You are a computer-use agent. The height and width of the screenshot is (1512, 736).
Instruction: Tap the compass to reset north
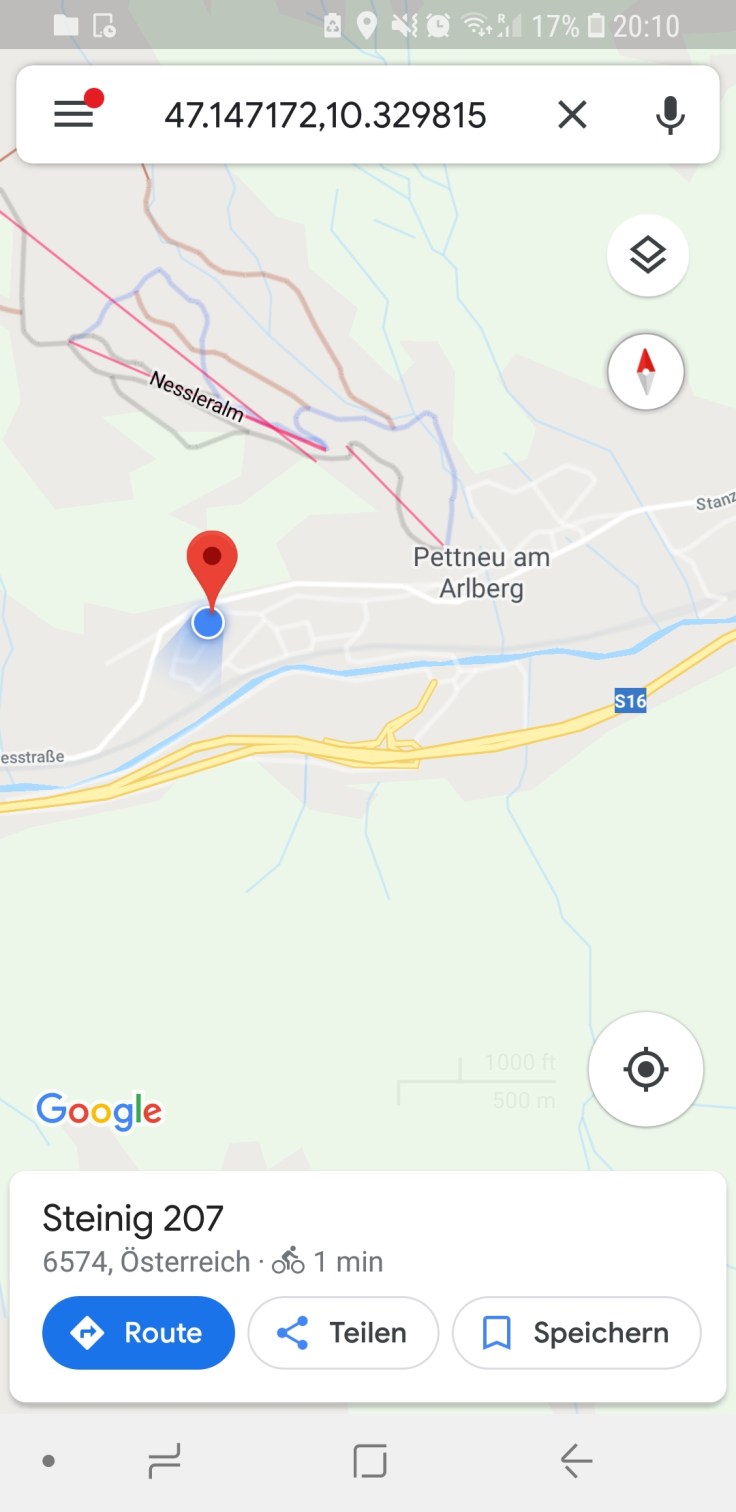coord(646,372)
